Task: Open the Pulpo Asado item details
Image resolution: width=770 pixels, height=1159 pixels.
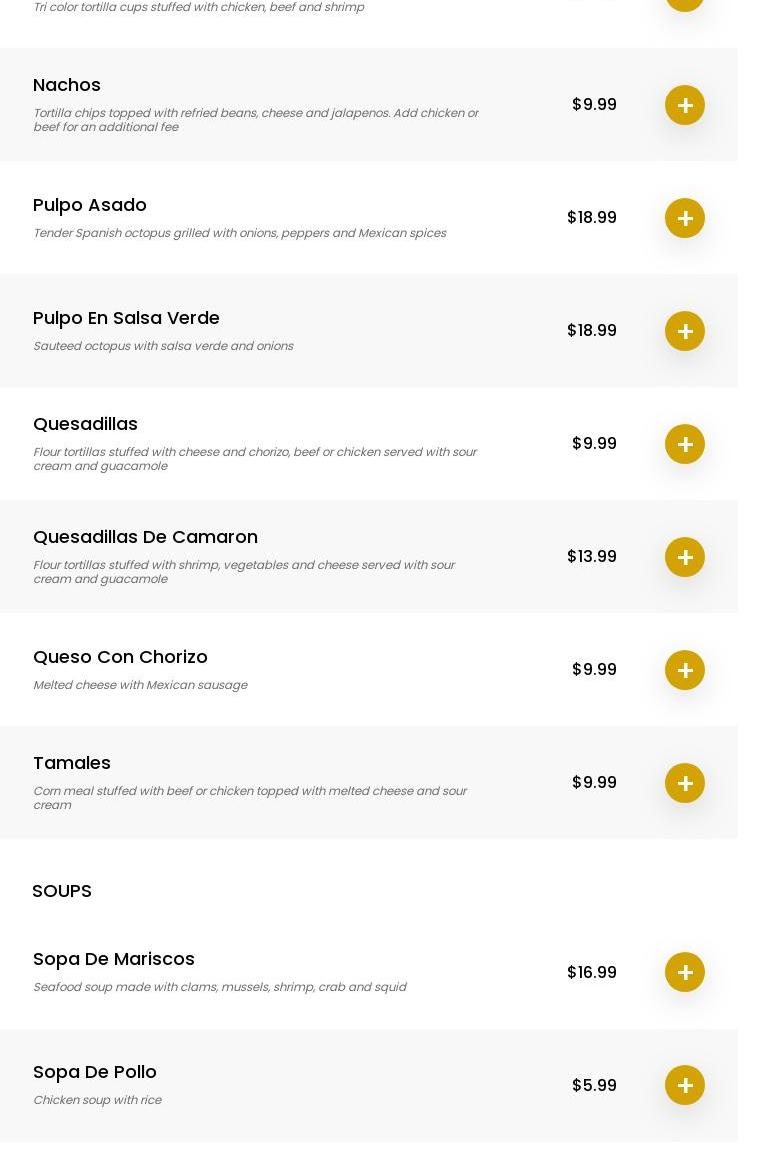Action: [90, 205]
